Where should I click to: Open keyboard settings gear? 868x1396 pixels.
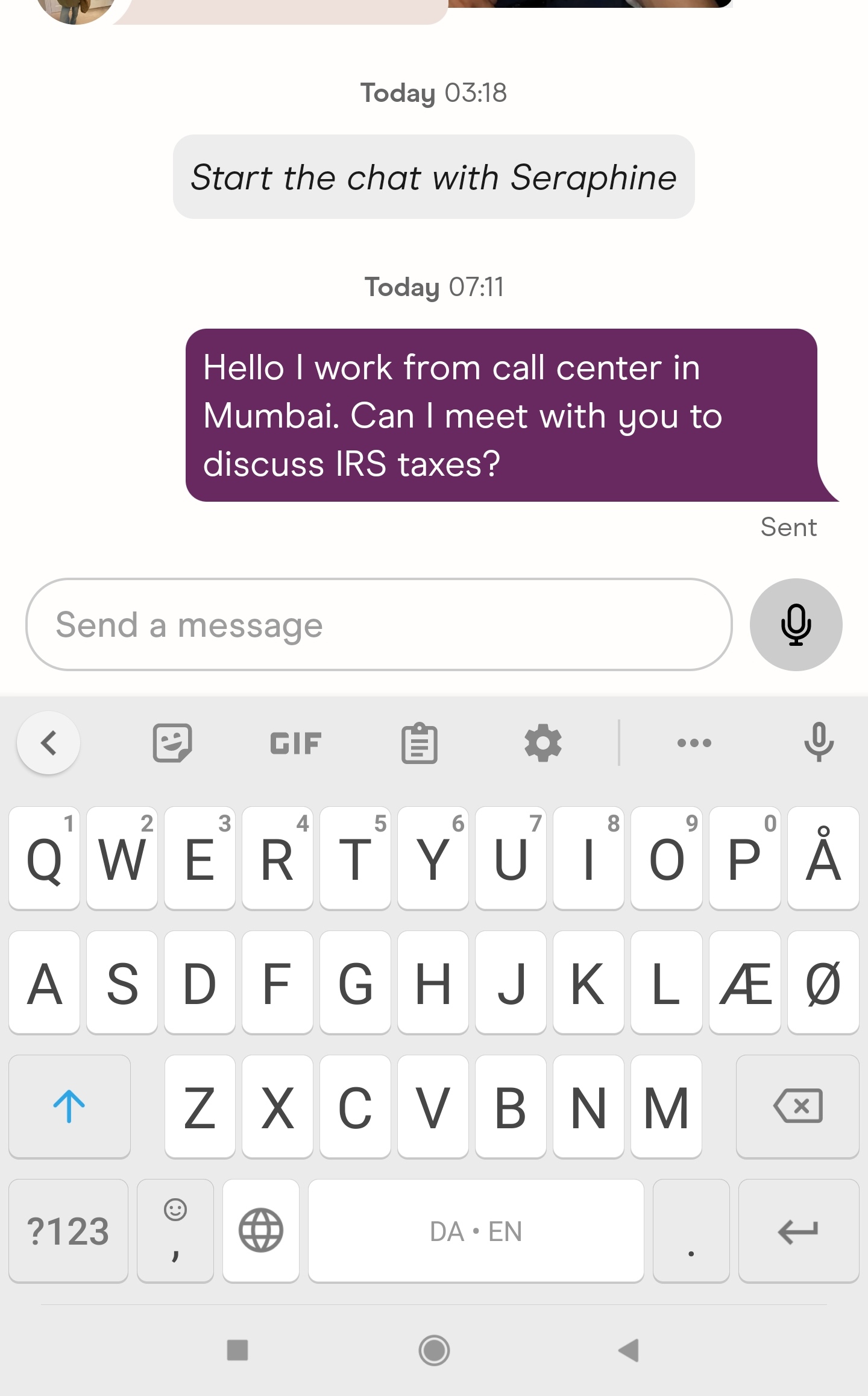tap(543, 743)
